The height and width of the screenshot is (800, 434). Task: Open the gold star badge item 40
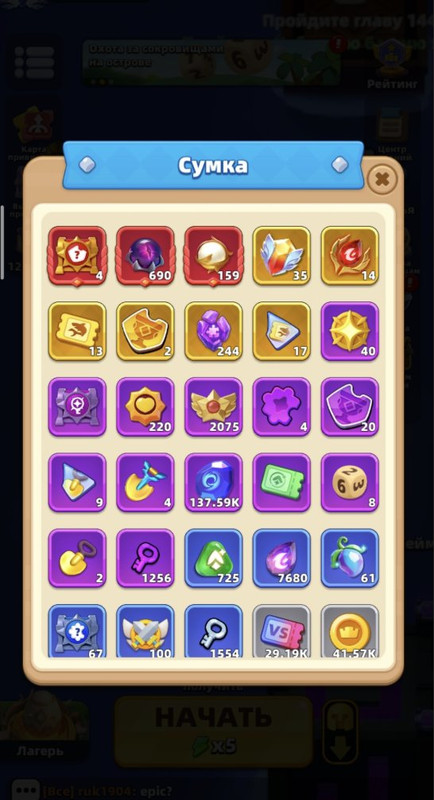click(x=350, y=331)
